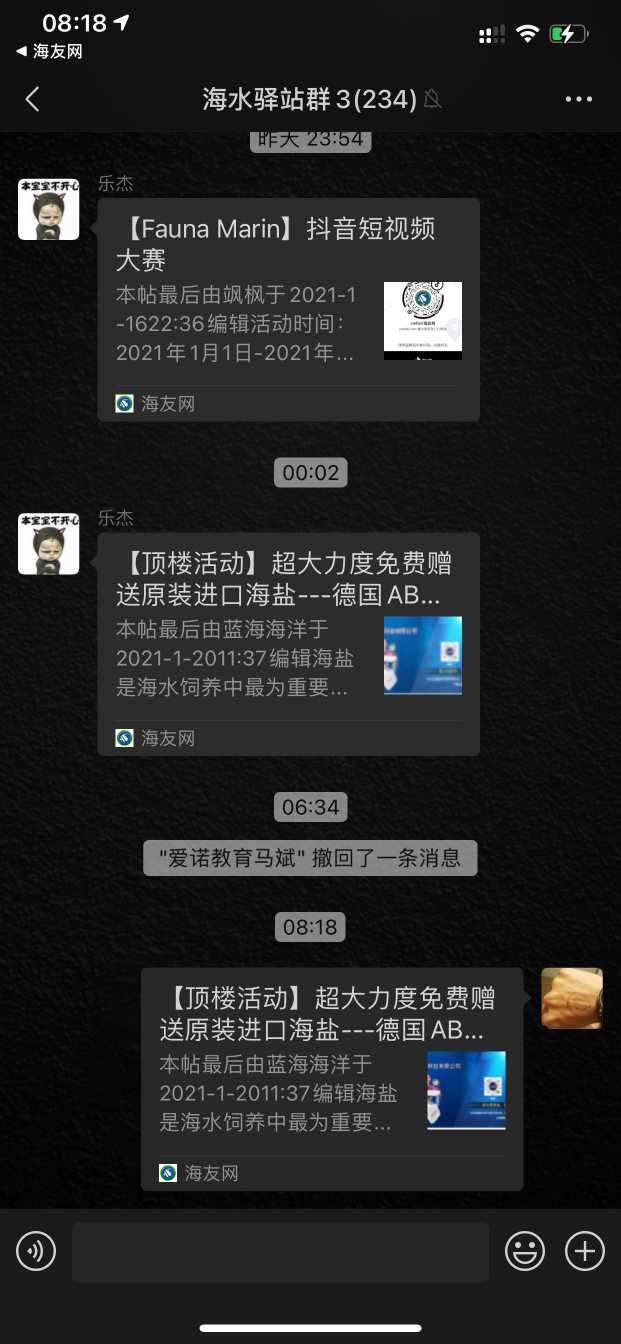The image size is (621, 1344).
Task: Open the Fauna Marin 抖音短视频大赛 link card
Action: point(288,309)
